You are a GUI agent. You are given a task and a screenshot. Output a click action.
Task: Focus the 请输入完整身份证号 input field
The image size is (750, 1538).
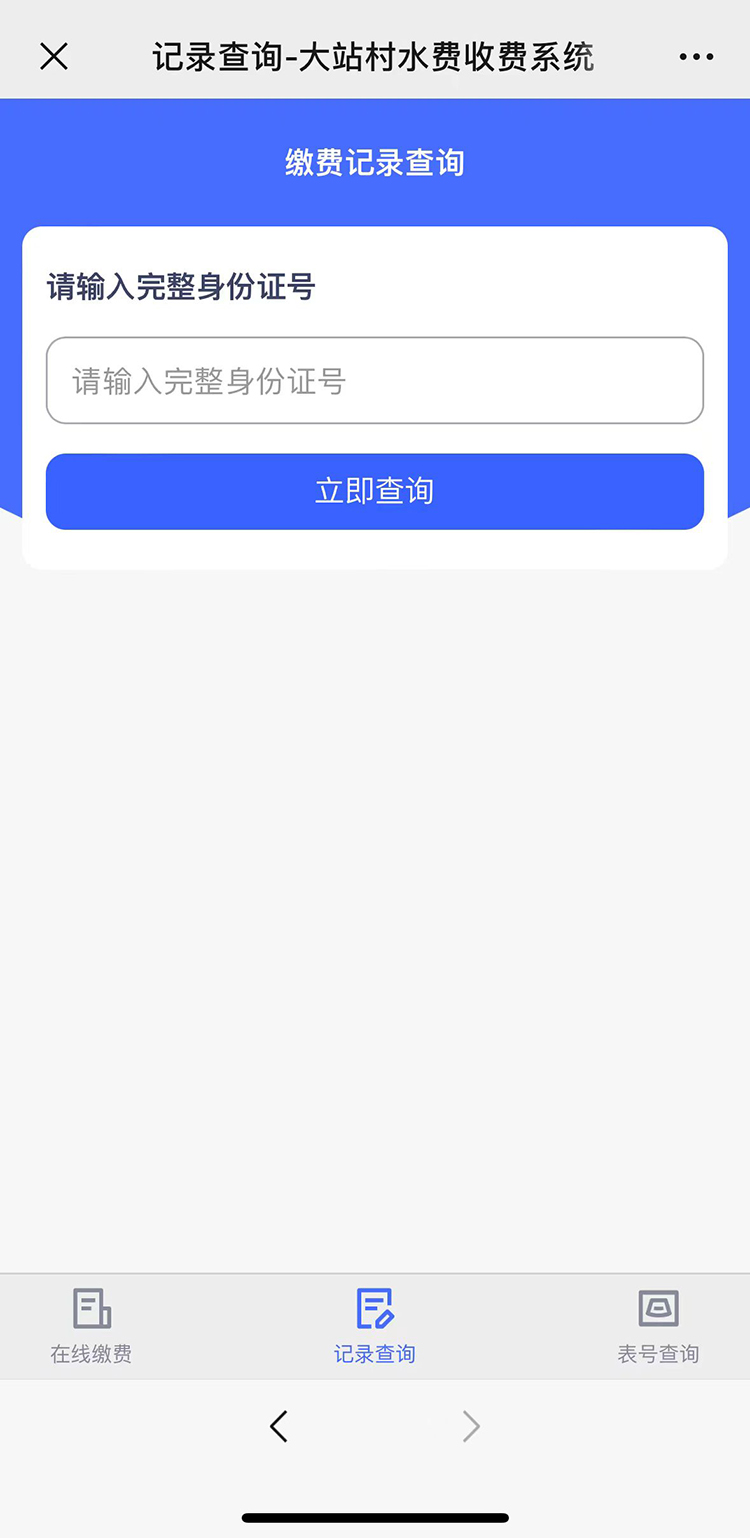[375, 380]
